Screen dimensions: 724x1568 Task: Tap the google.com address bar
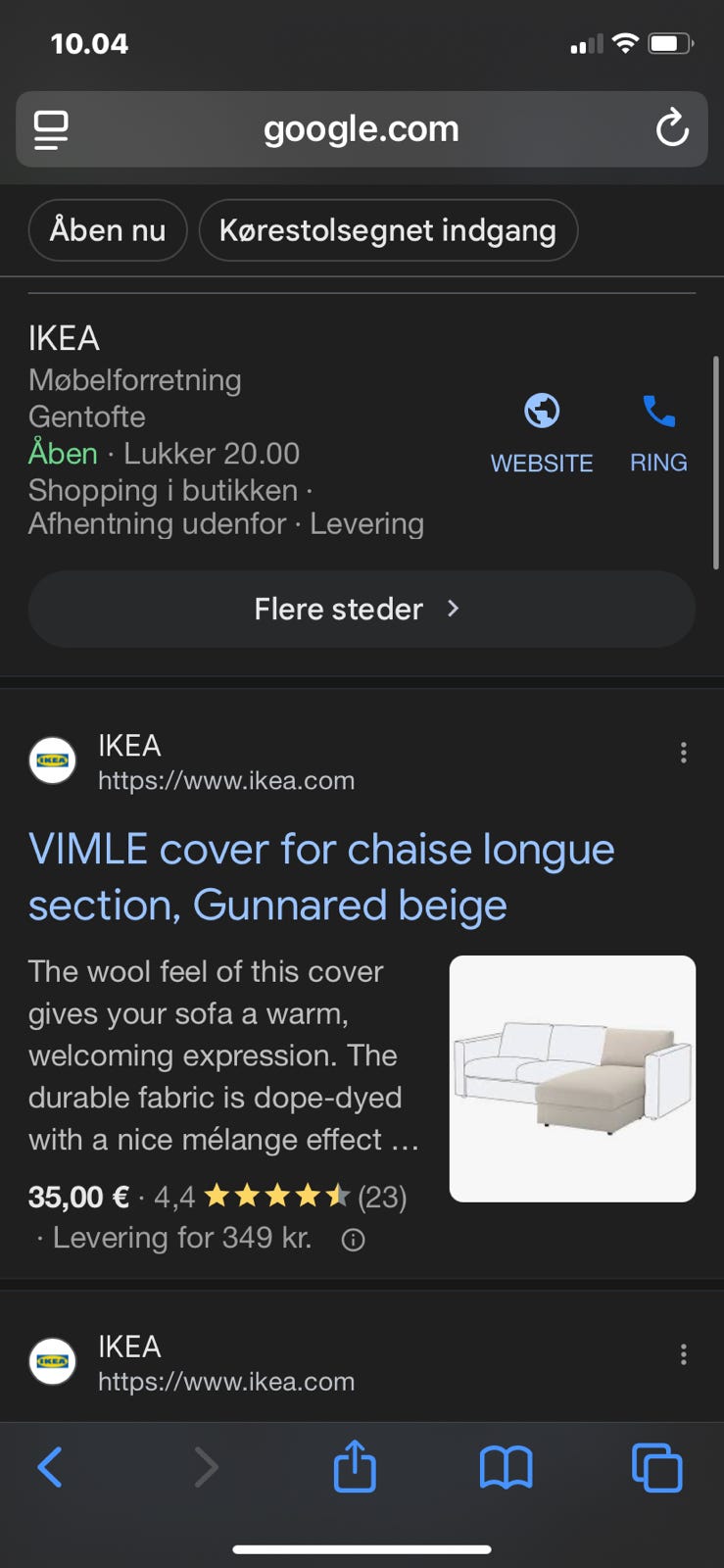361,128
